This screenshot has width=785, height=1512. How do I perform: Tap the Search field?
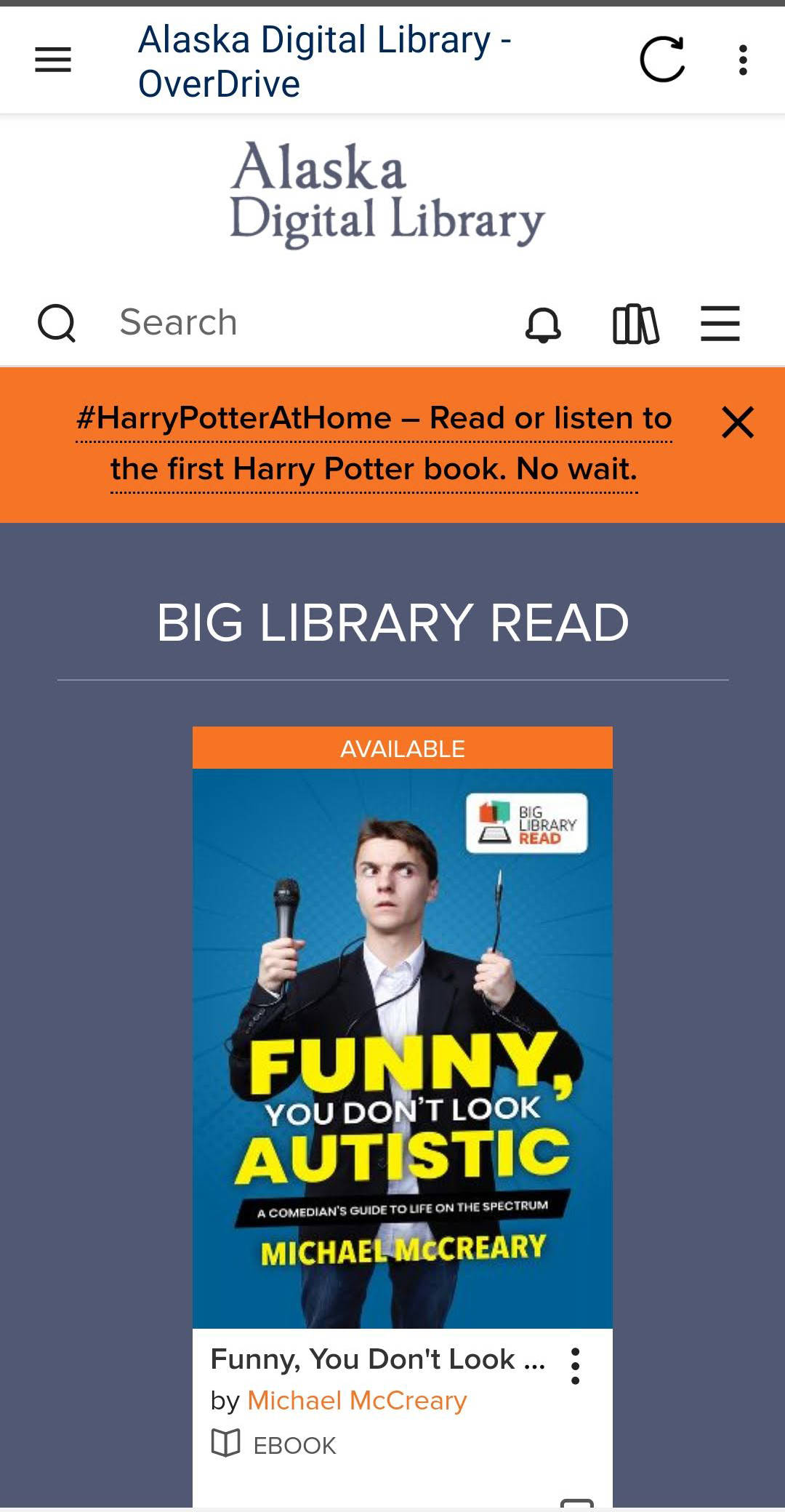[291, 322]
